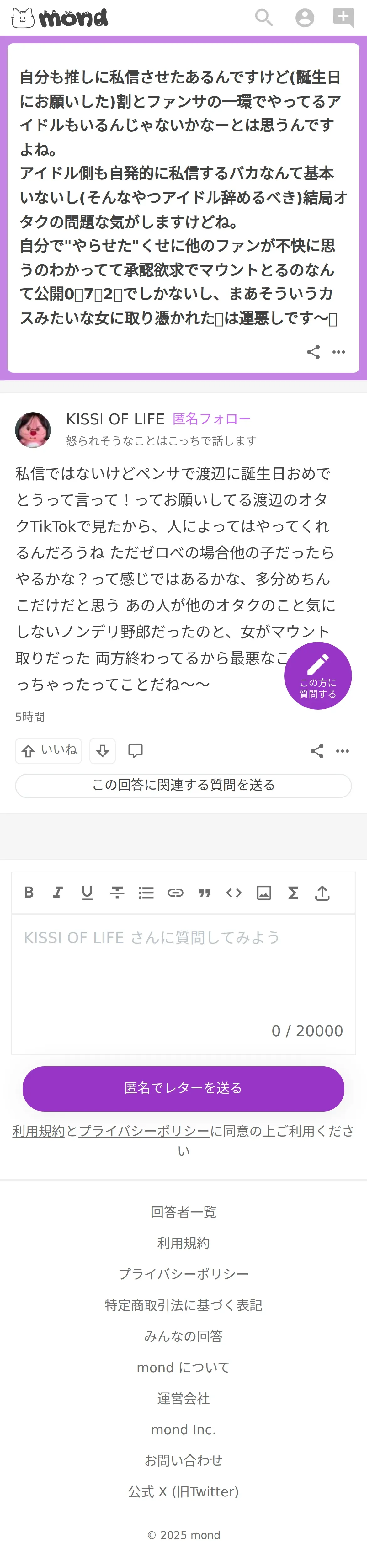
Task: Open the account profile icon
Action: click(x=304, y=18)
